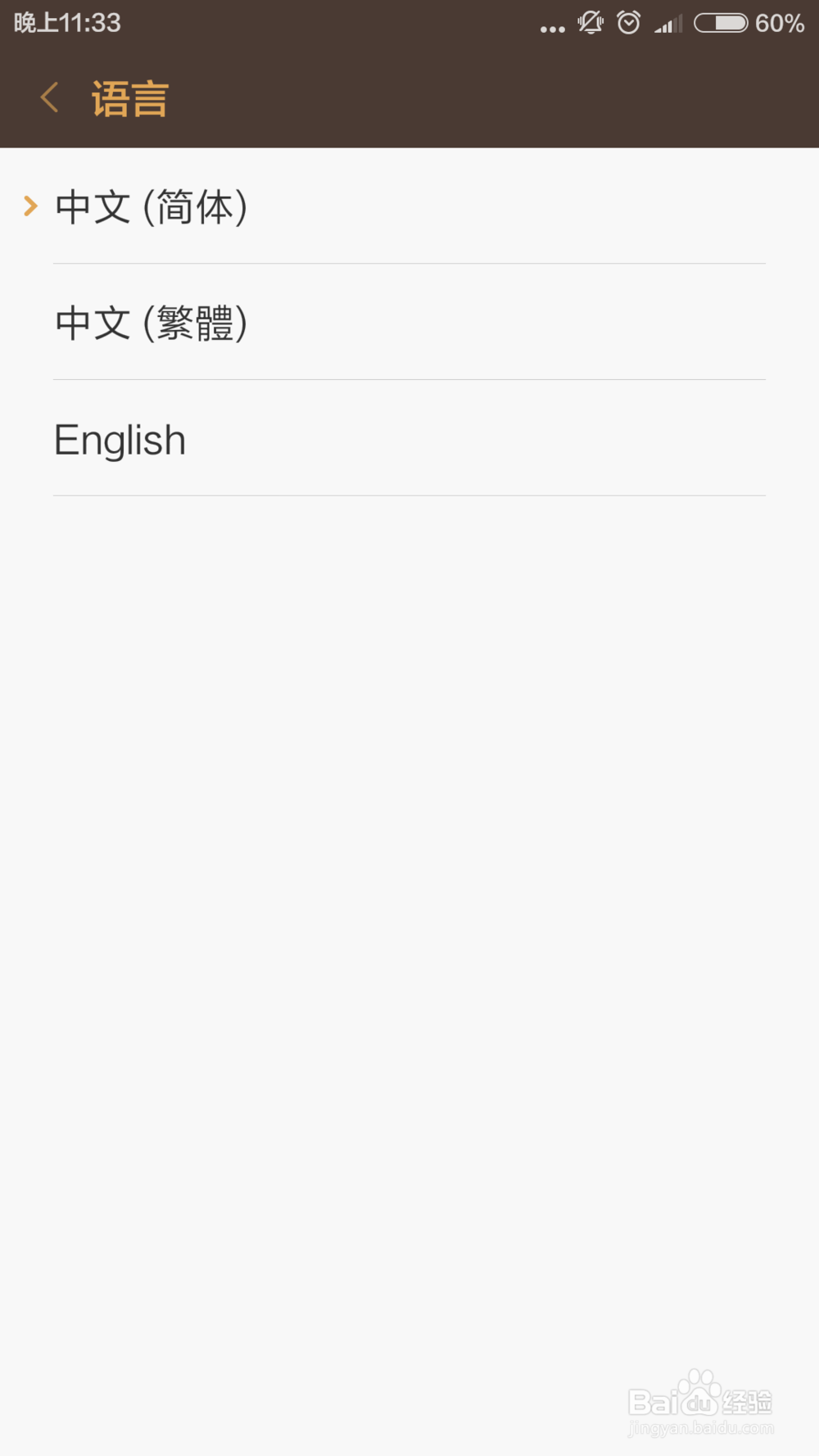Click the Baidu Jingyan logo watermark
This screenshot has height=1456, width=819.
click(700, 1400)
